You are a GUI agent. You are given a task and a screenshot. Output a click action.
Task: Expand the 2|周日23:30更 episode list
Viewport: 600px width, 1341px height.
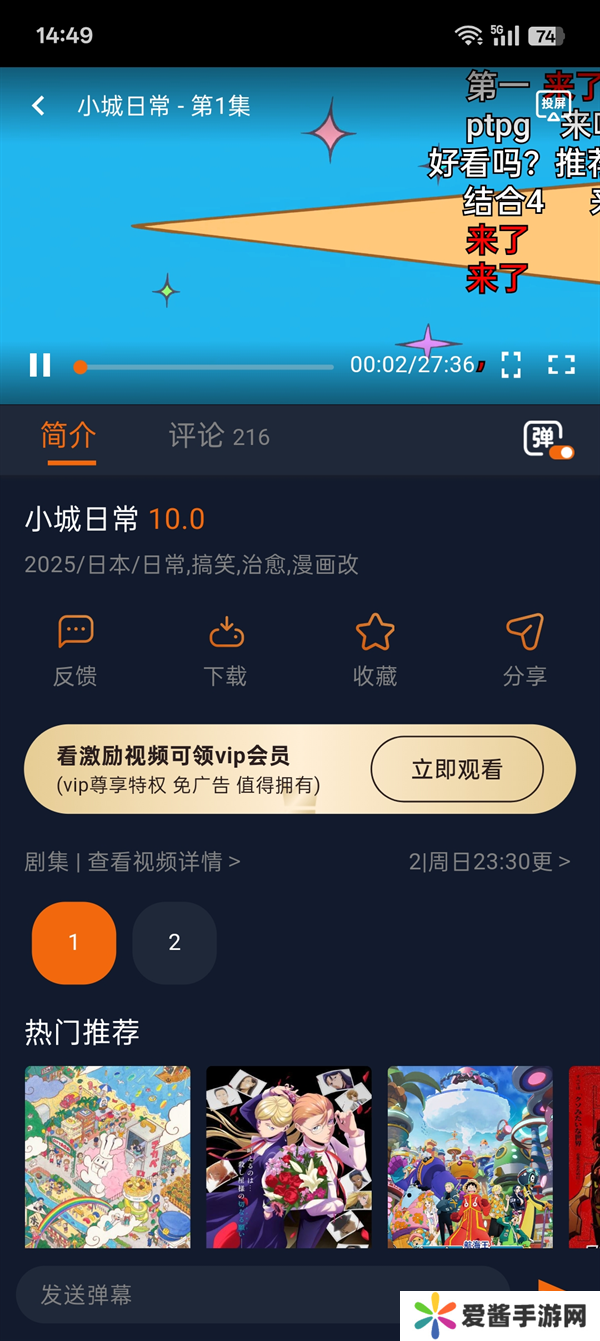[489, 862]
